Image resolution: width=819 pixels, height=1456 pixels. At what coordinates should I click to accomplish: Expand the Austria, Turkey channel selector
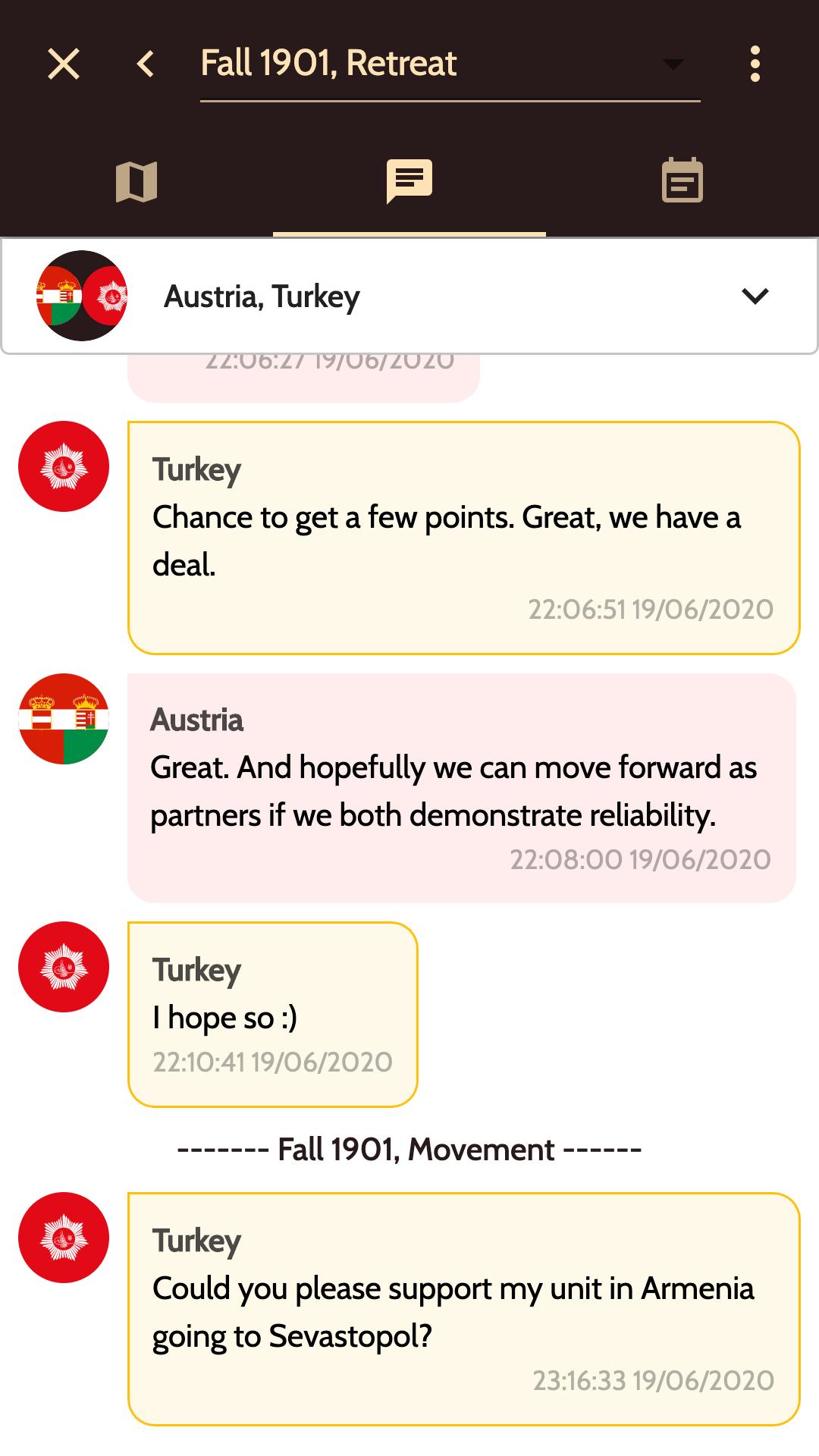[755, 296]
